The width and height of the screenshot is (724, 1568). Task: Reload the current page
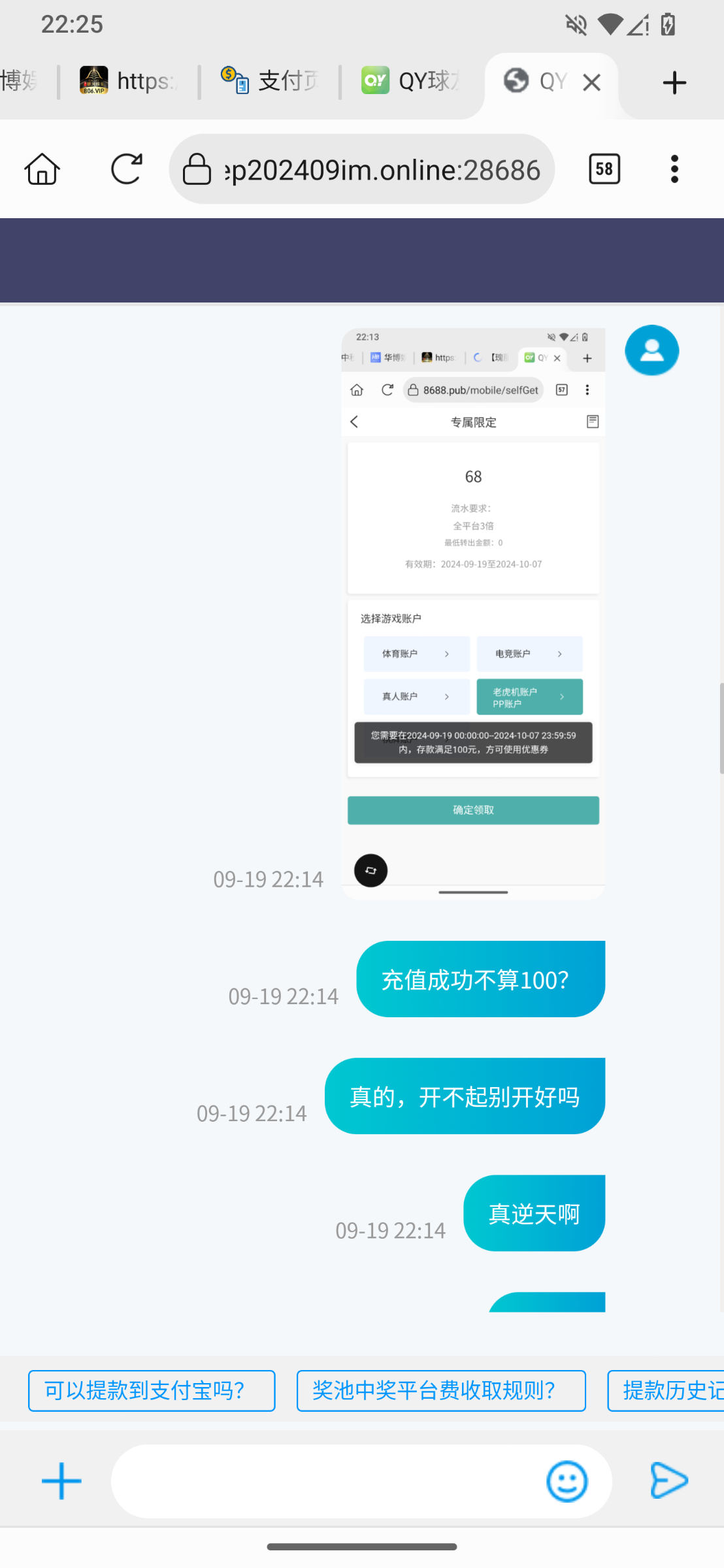126,169
